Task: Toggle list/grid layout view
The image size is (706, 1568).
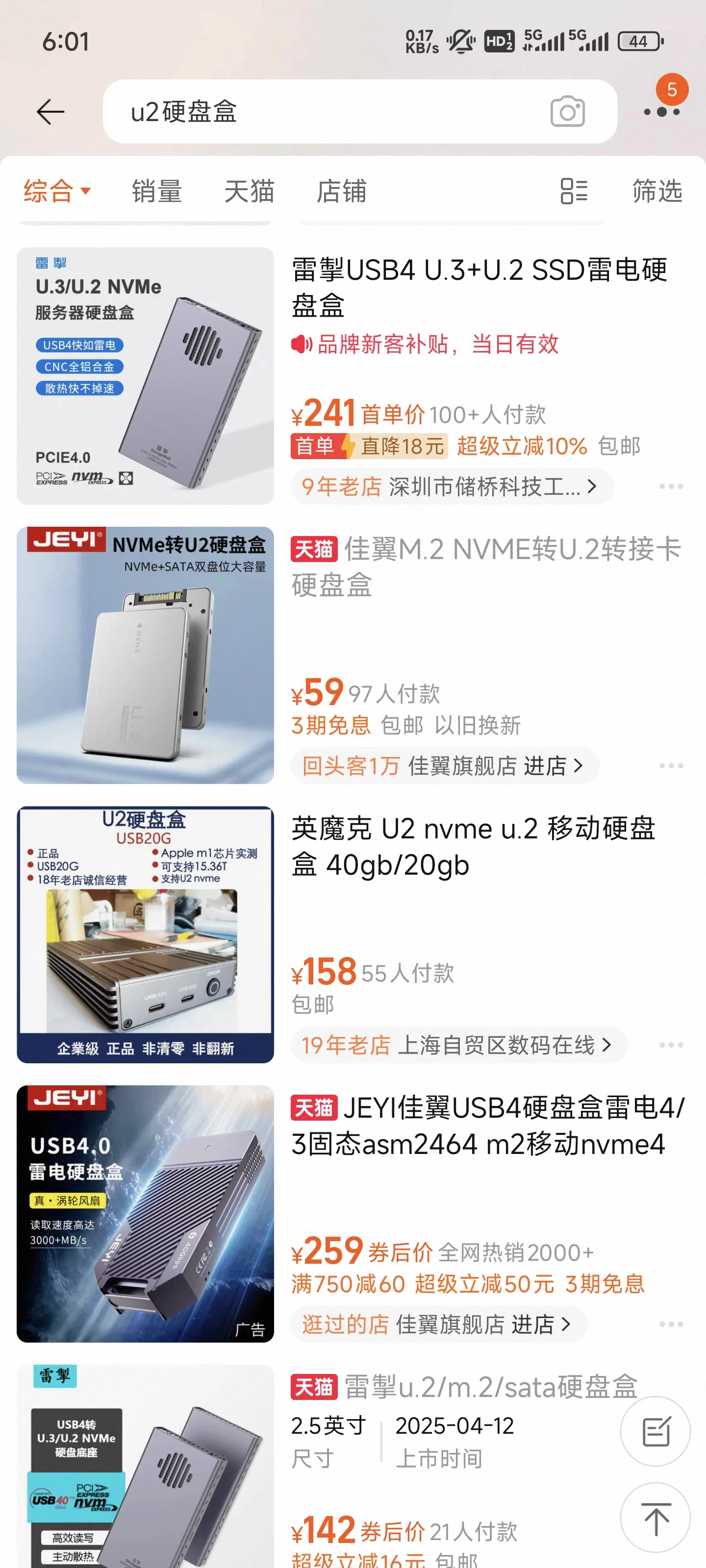Action: (573, 191)
